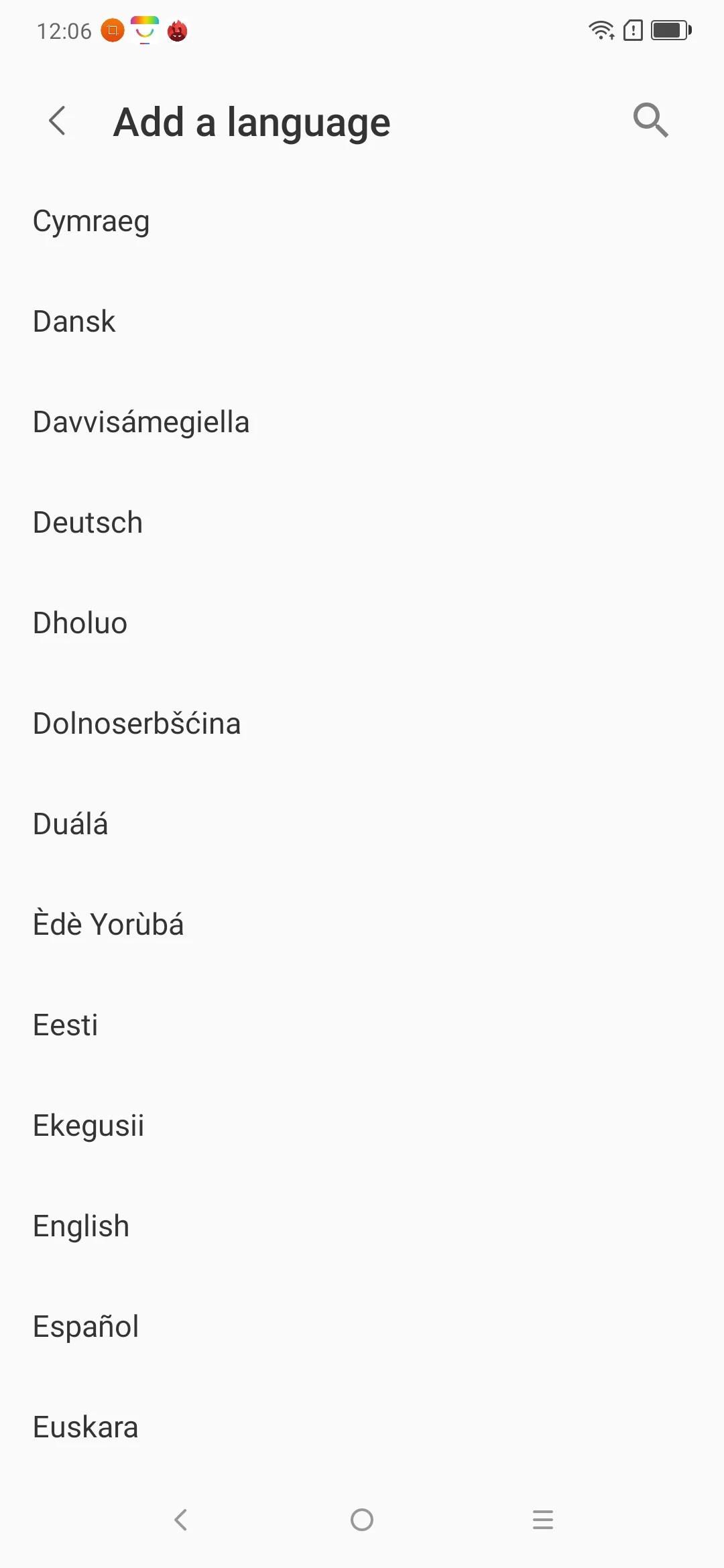Open the language search icon

click(651, 121)
